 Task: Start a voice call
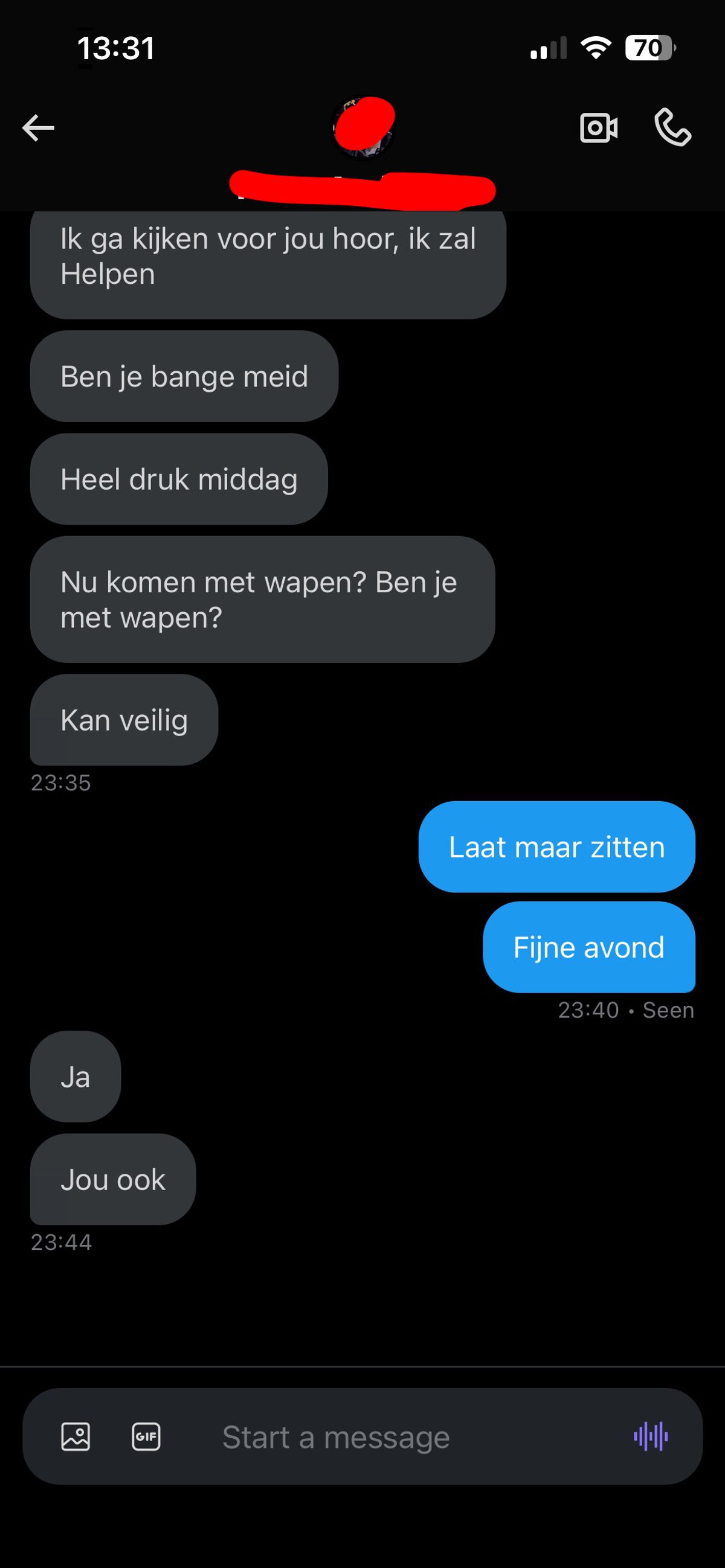(672, 128)
